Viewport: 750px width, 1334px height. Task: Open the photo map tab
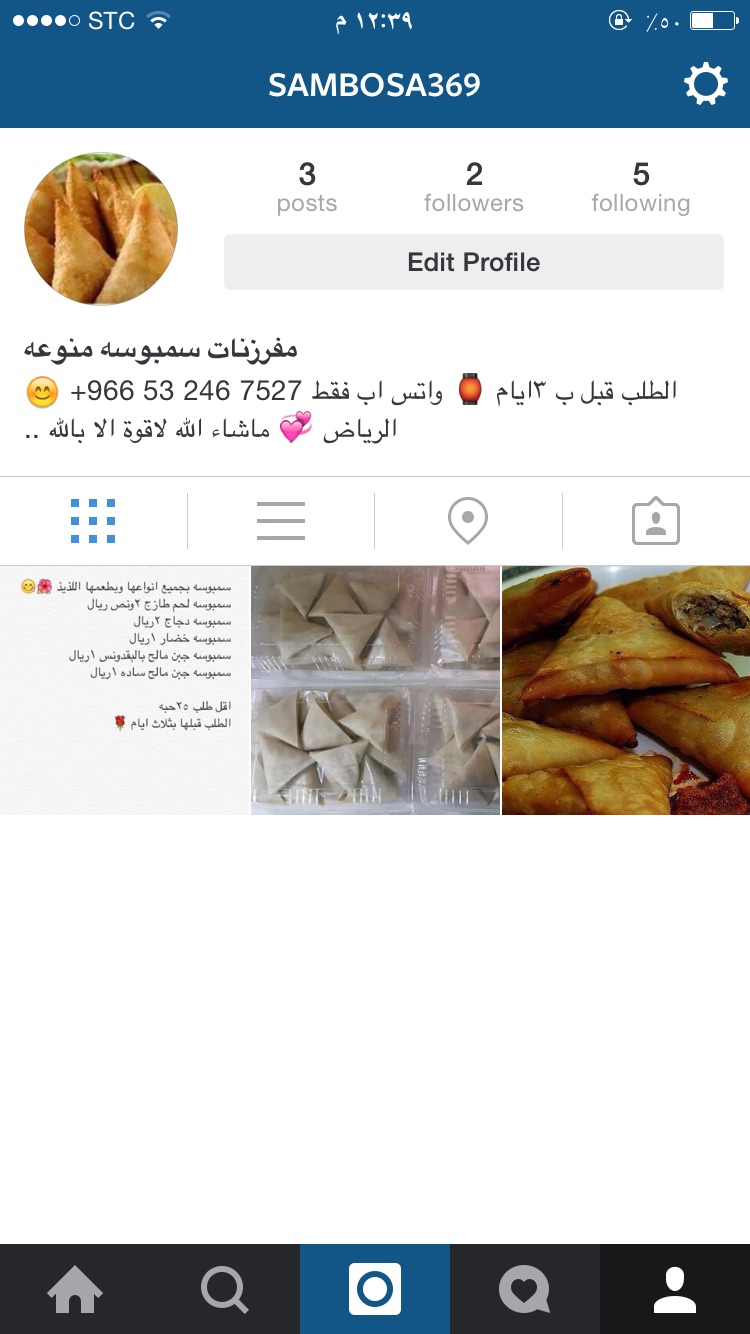468,521
